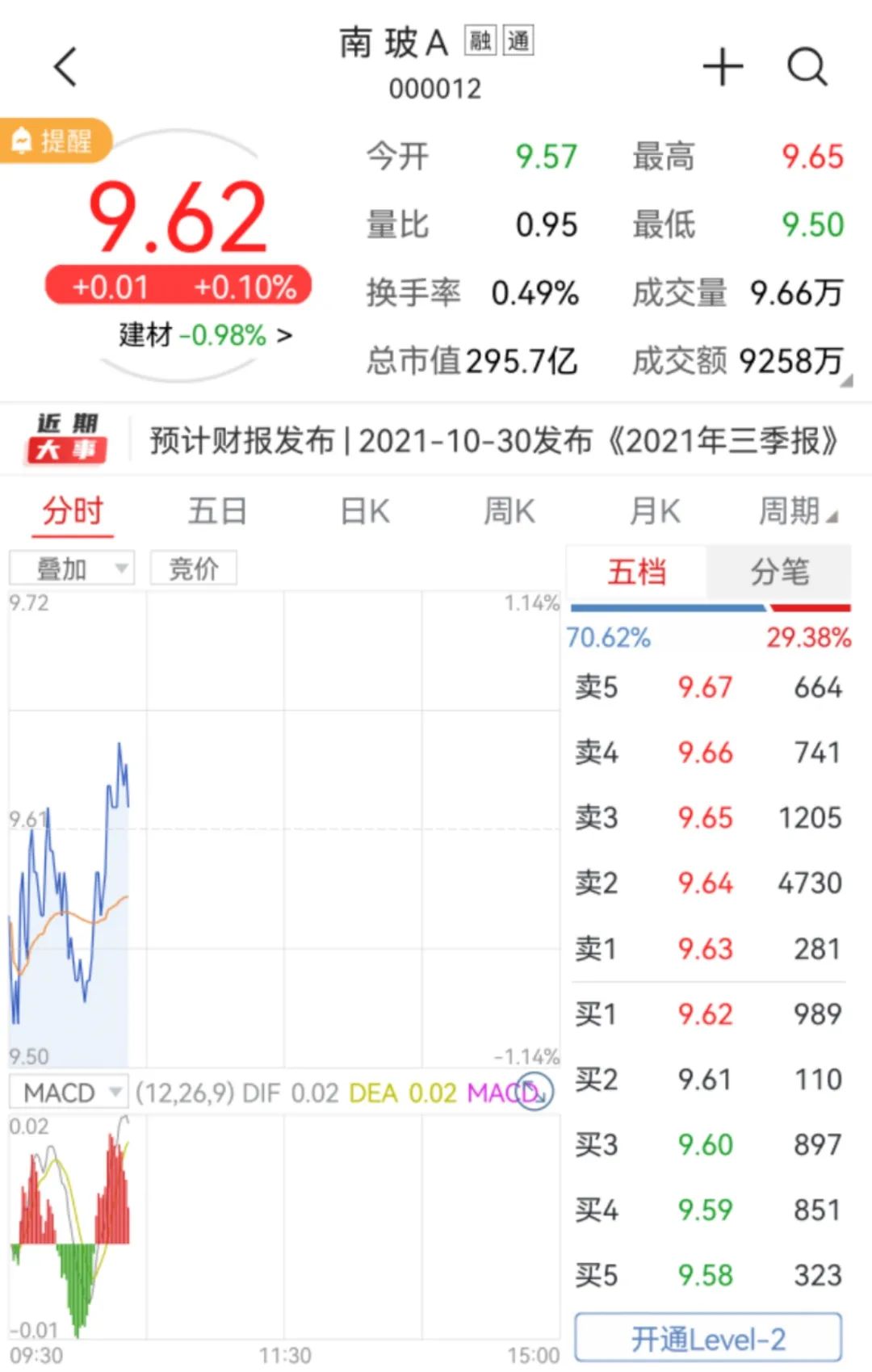Screen dimensions: 872x1372
Task: Switch to the 日K chart tab
Action: click(365, 511)
